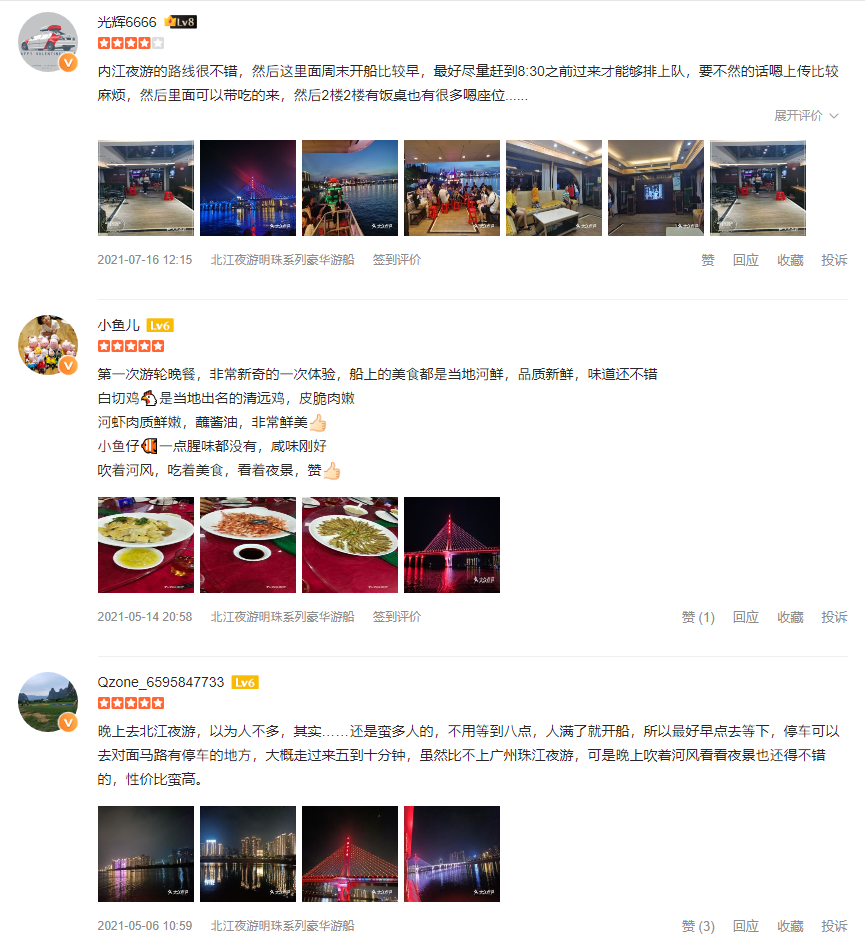Open Qzone_6595847733's first night river photo
The width and height of the screenshot is (865, 945).
(146, 854)
